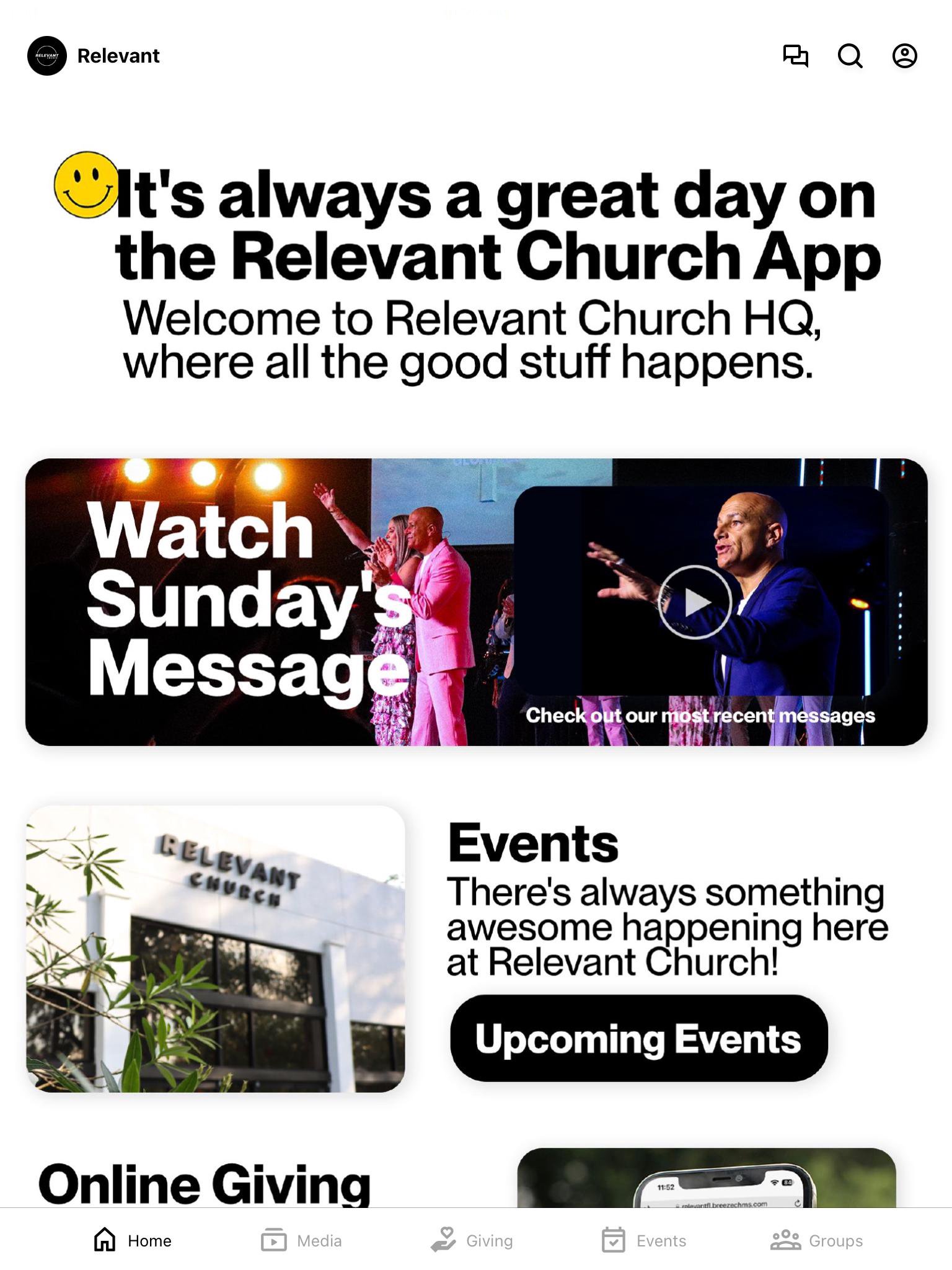Select the Home tab

[133, 1241]
